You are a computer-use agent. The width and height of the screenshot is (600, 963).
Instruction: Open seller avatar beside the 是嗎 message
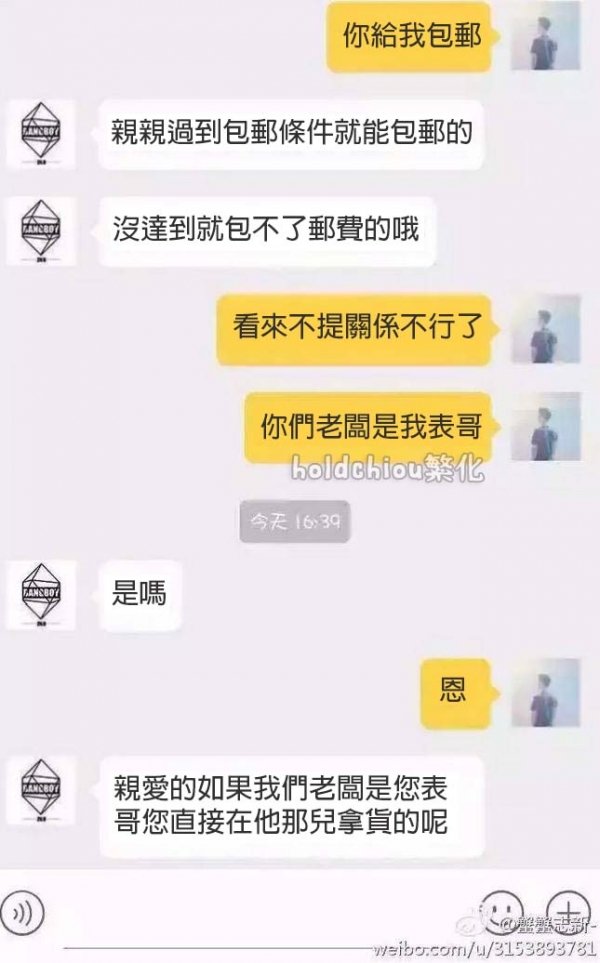(41, 594)
